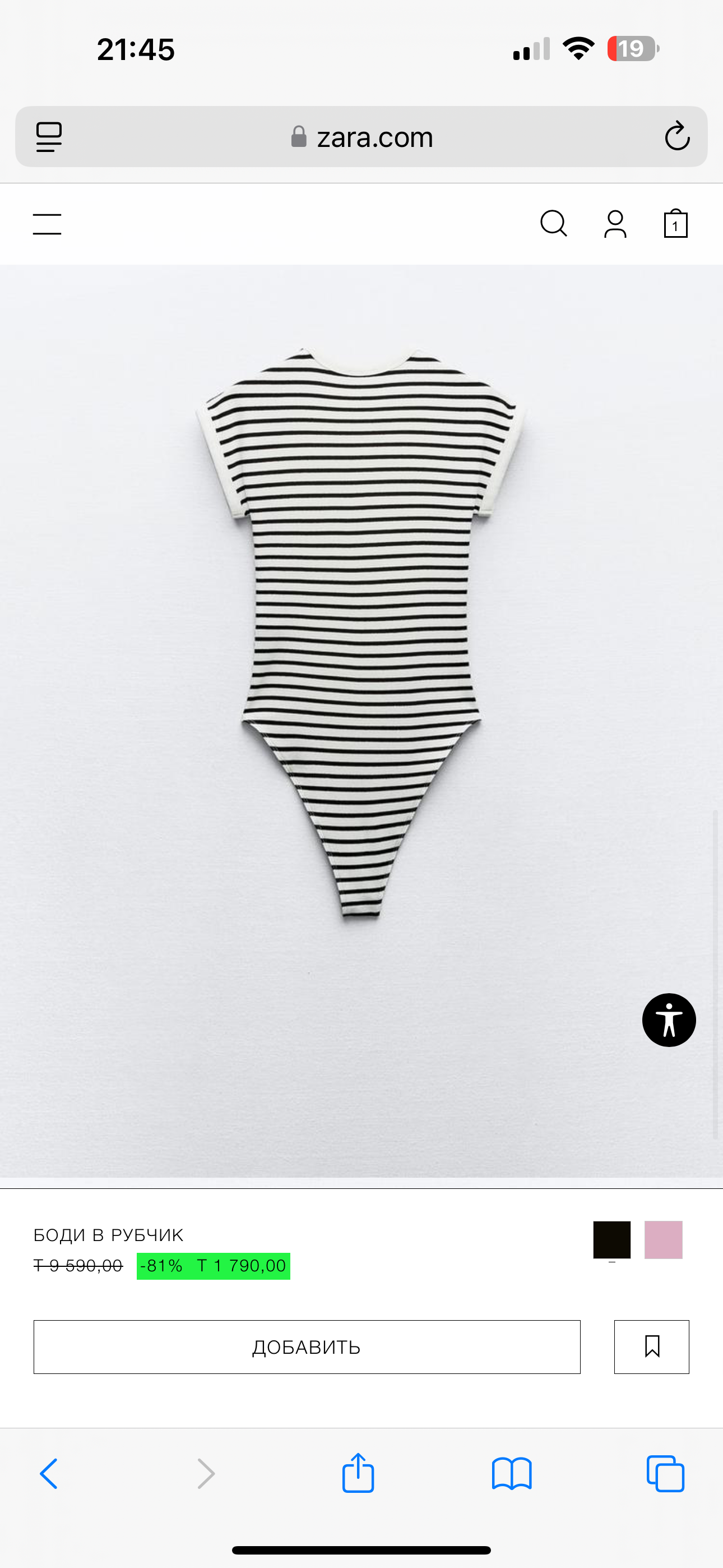Viewport: 723px width, 1568px height.
Task: Open the shopping bag with 1 item
Action: point(675,224)
